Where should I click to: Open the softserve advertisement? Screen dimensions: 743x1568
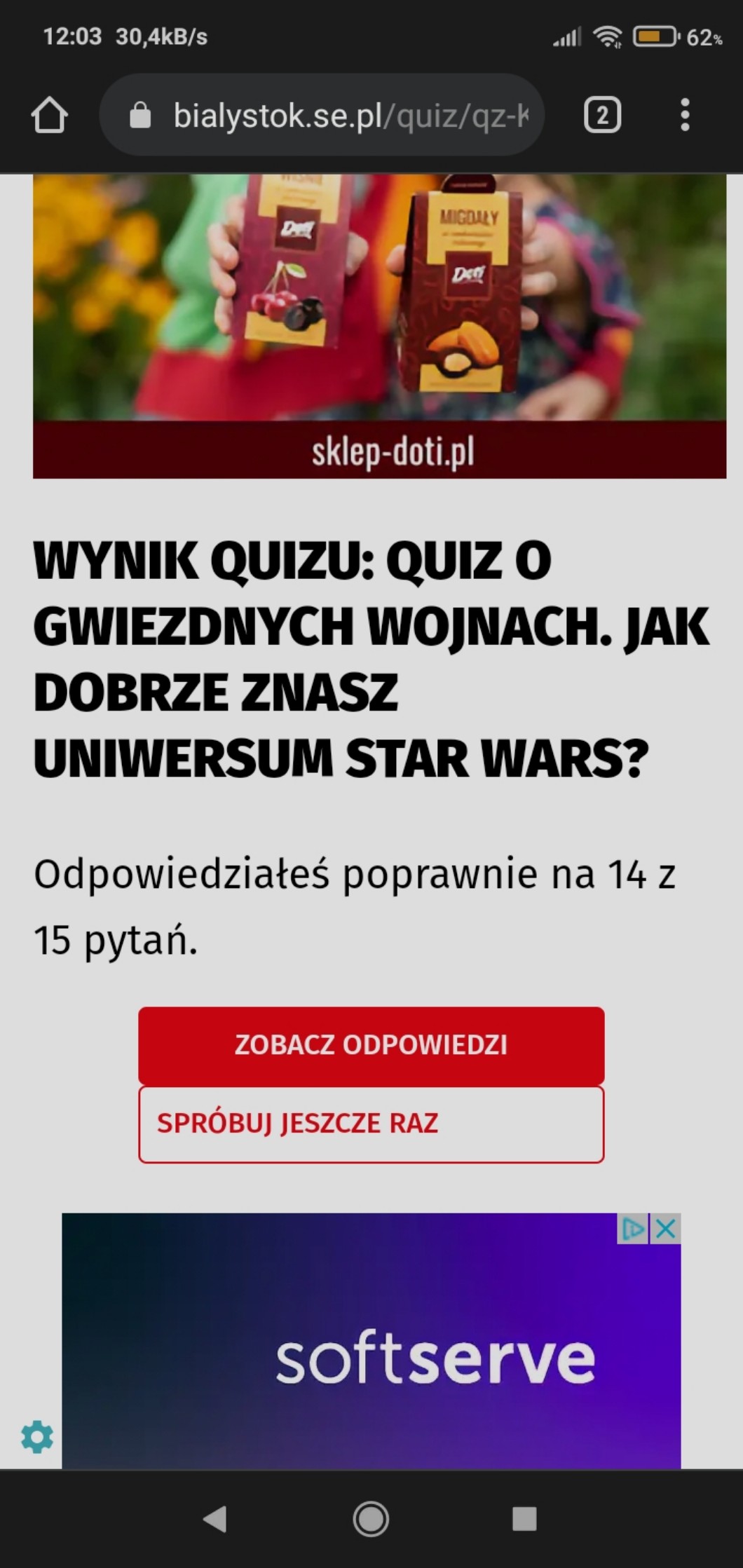[371, 1353]
